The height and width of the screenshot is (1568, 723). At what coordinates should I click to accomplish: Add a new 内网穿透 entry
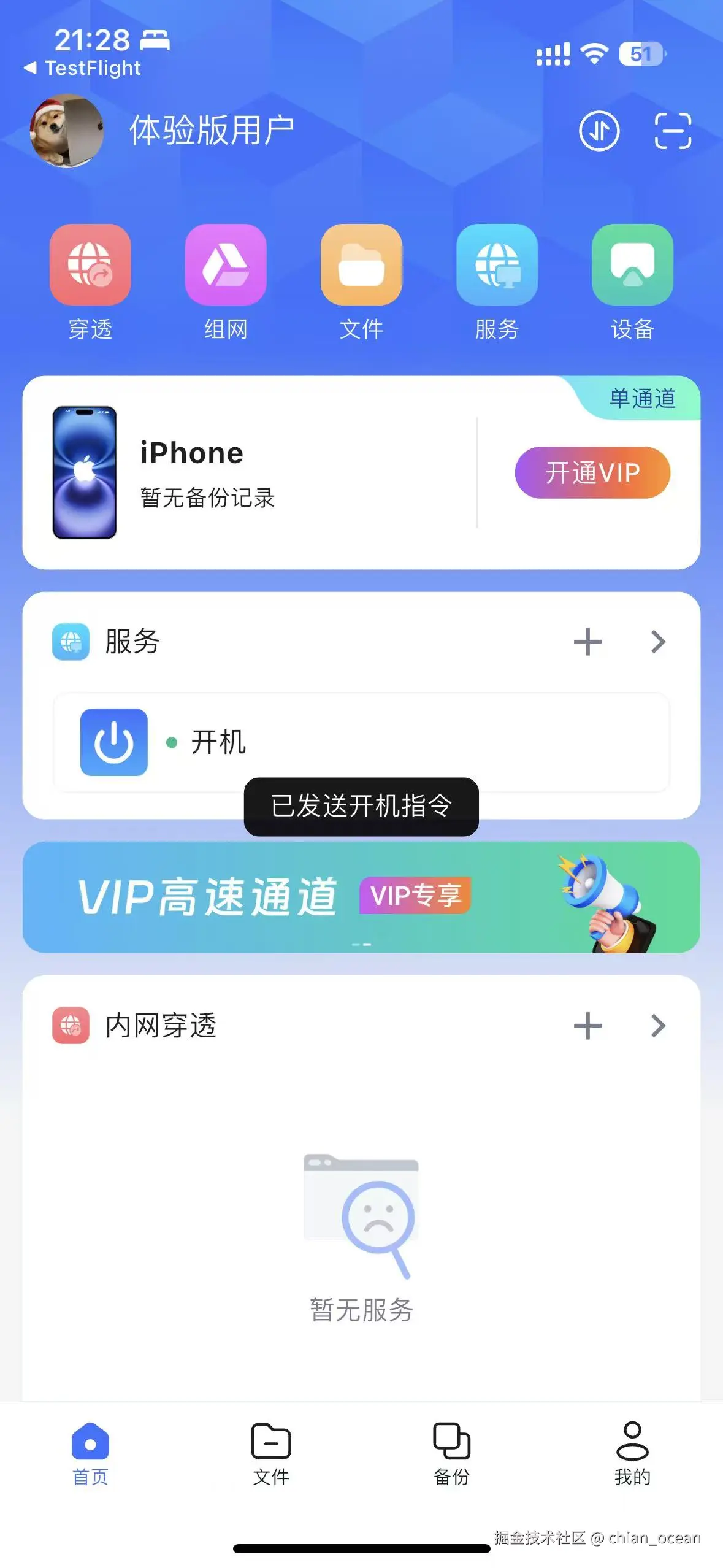pyautogui.click(x=587, y=1026)
